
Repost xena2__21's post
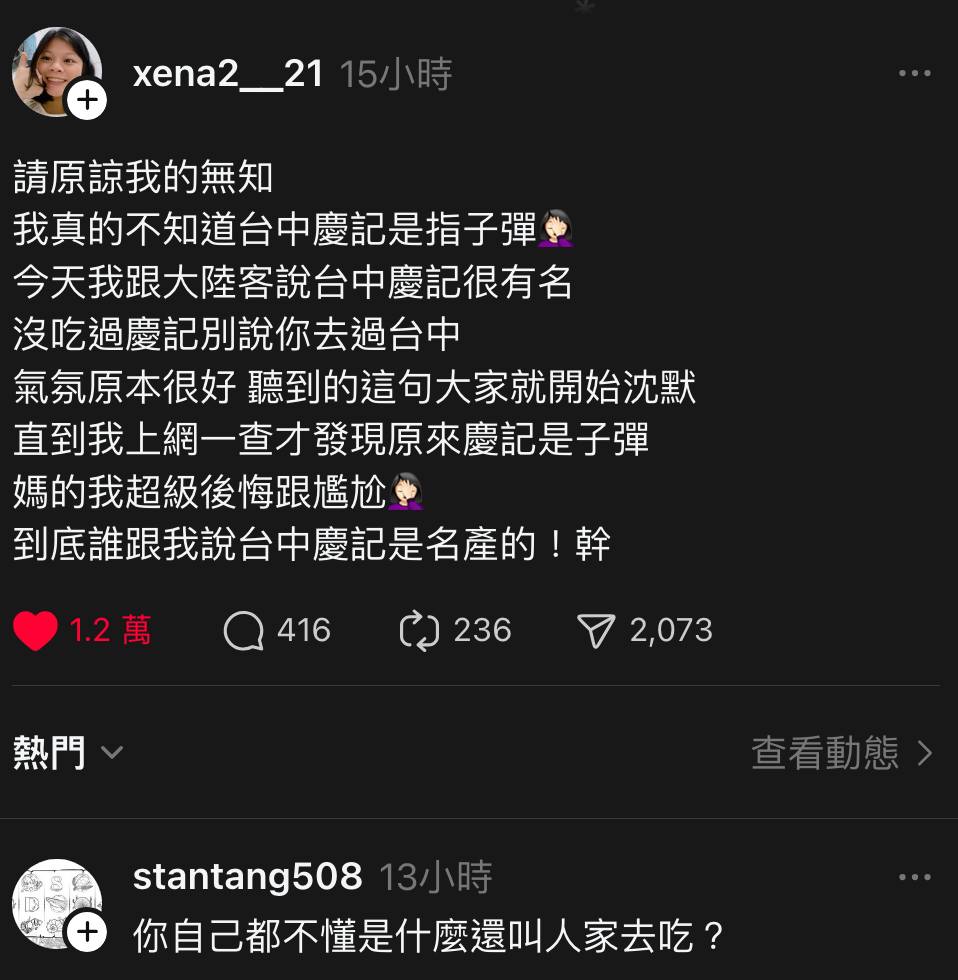420,631
